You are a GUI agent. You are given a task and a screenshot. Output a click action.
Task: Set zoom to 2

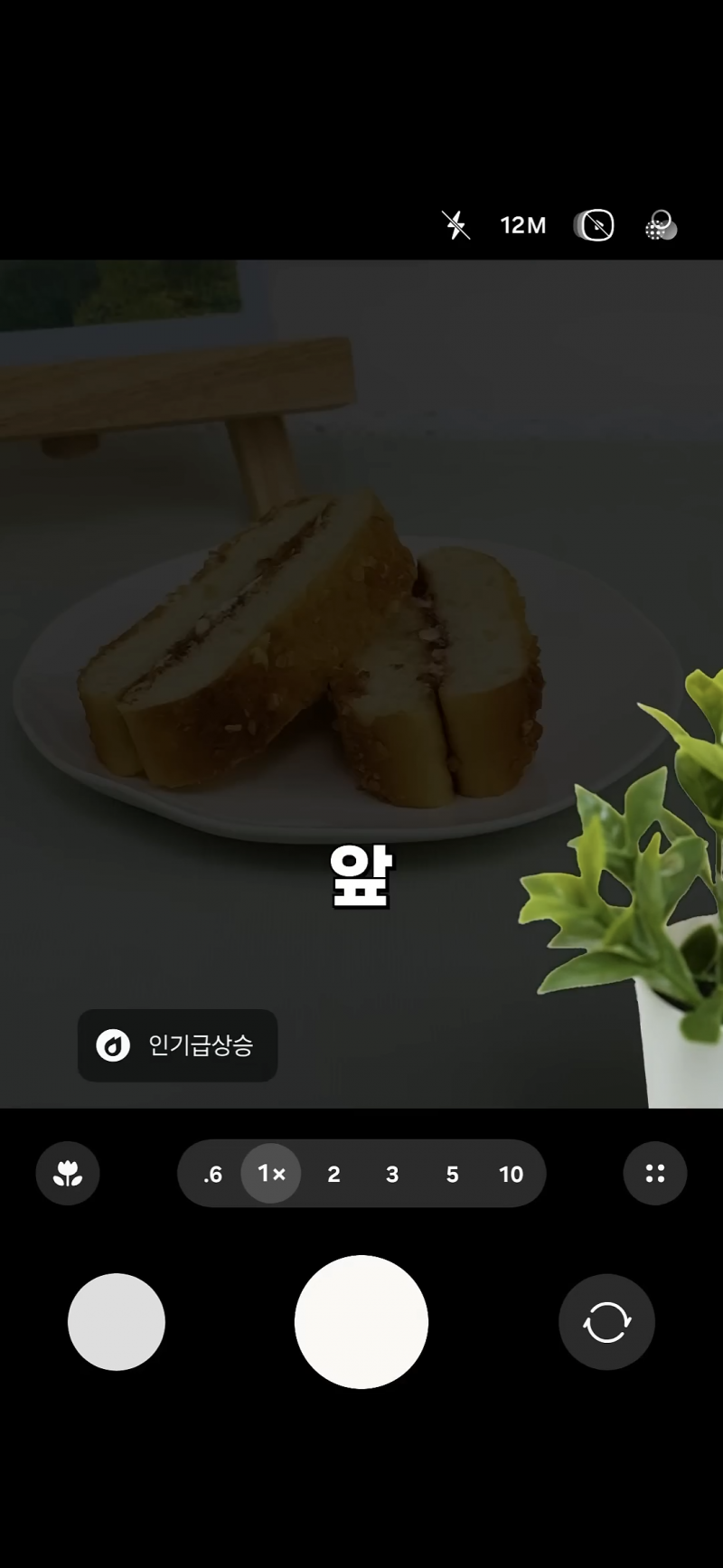click(x=333, y=1174)
